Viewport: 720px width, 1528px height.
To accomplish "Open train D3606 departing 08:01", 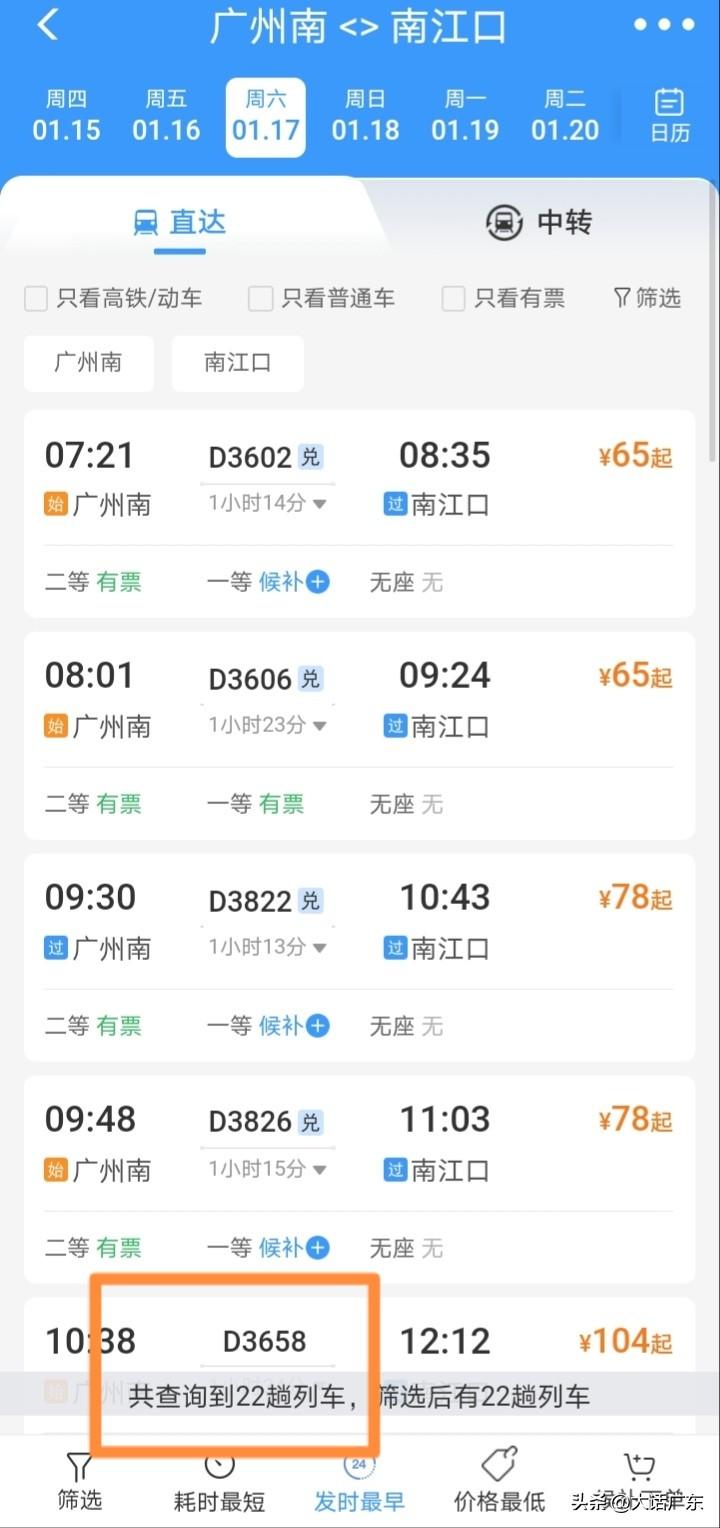I will tap(359, 735).
